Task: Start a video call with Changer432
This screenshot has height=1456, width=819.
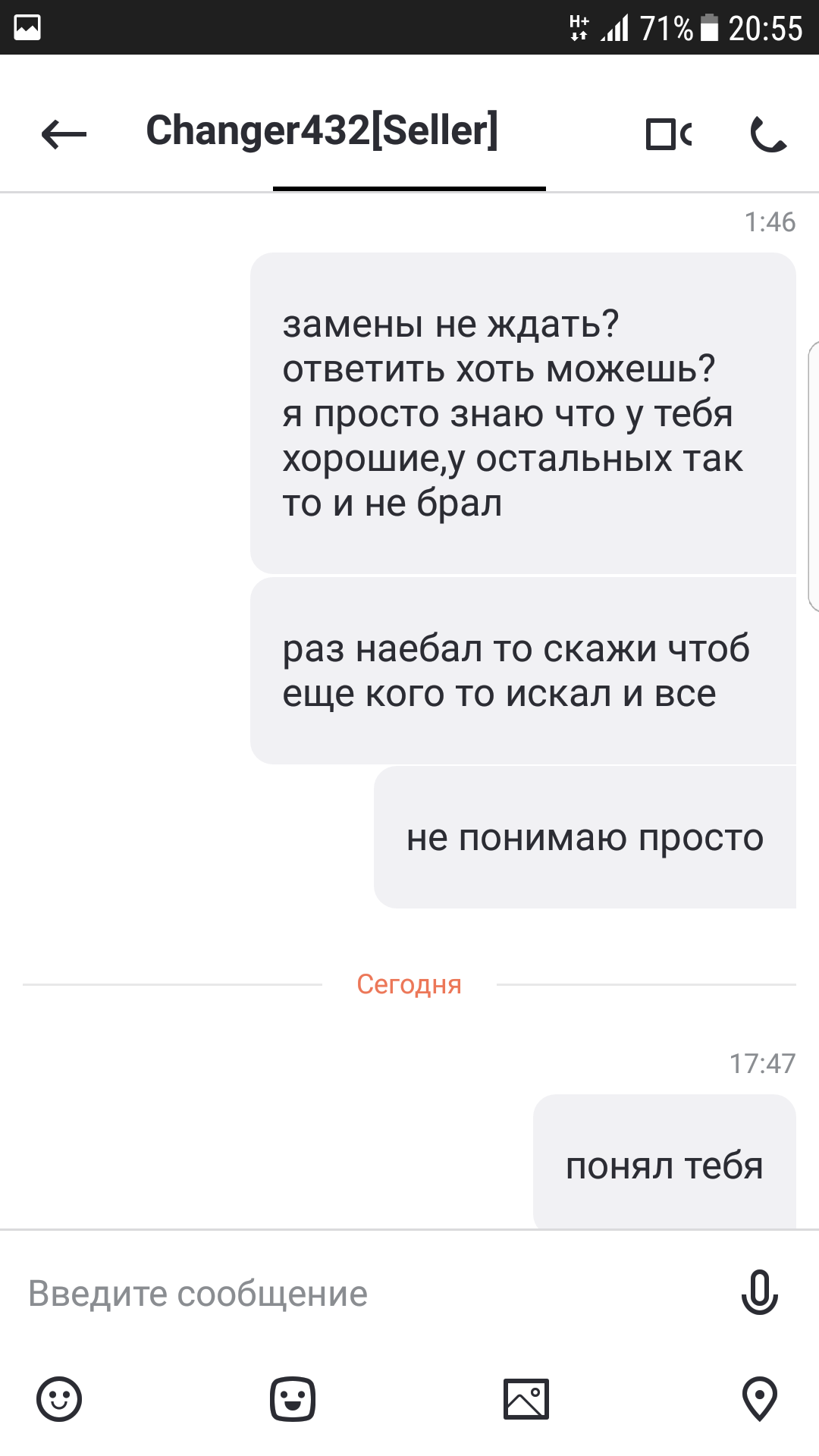Action: coord(668,134)
